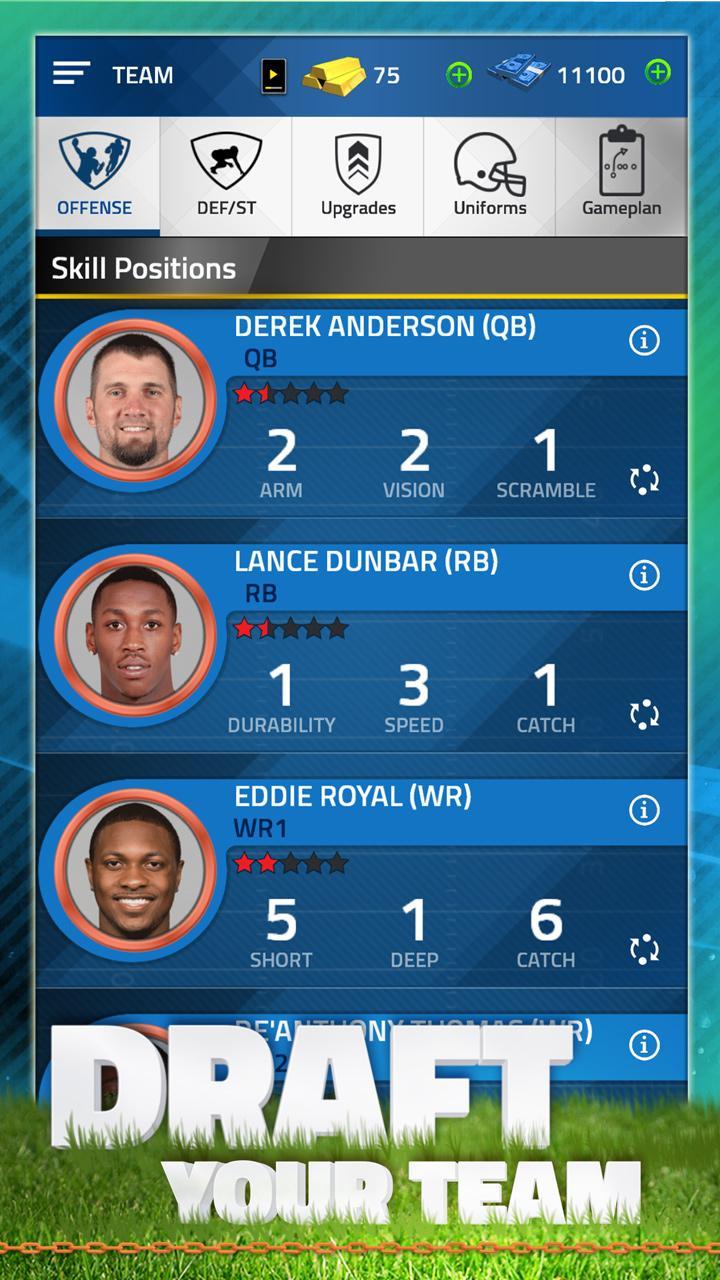720x1280 pixels.
Task: Tap Derek Anderson's star rating bar
Action: coord(289,394)
